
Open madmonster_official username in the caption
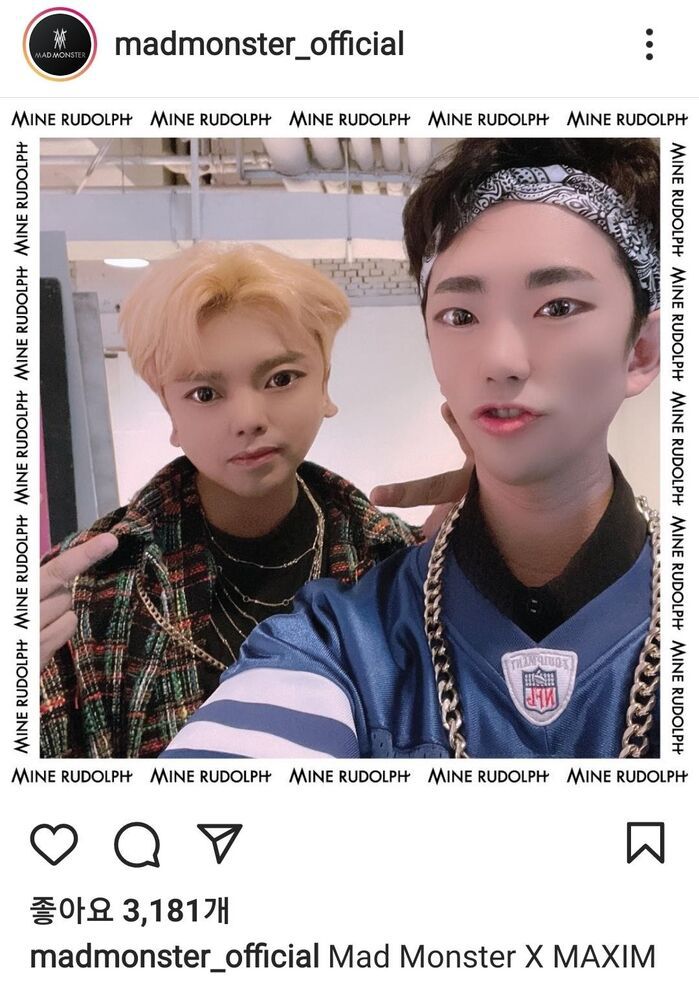(x=174, y=956)
